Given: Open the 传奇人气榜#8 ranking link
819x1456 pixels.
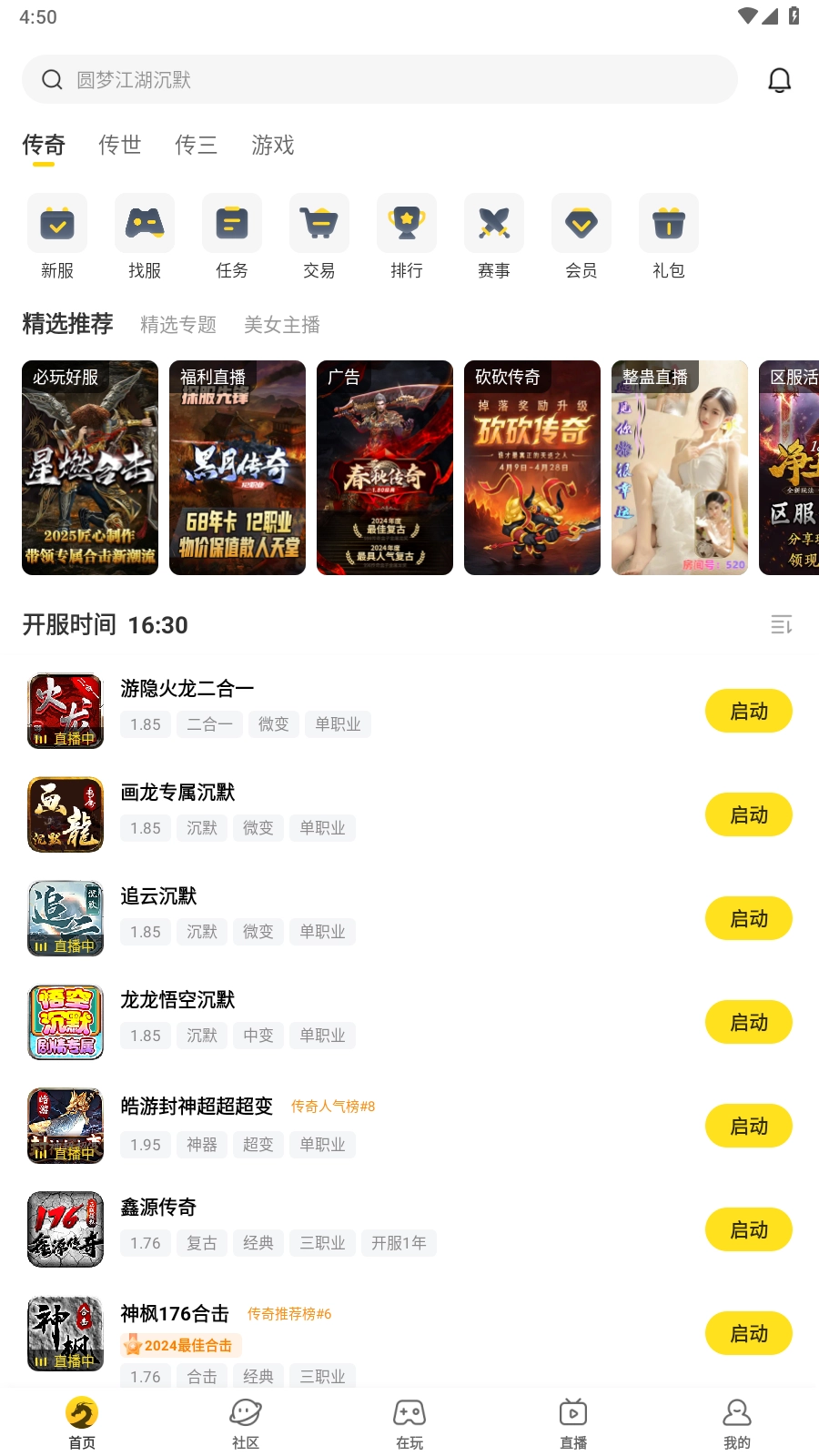Looking at the screenshot, I should (332, 1106).
